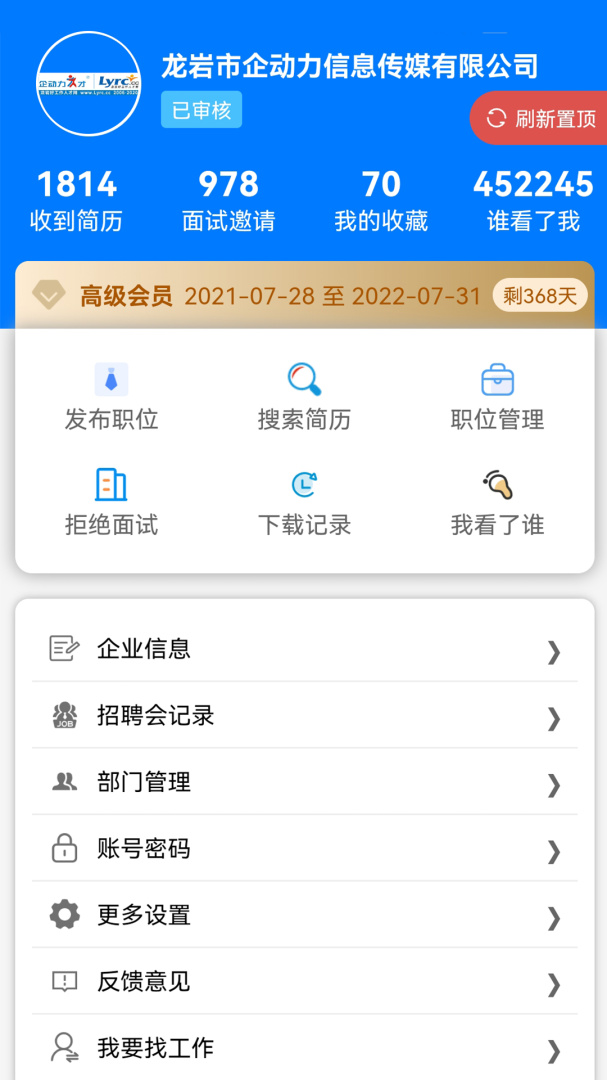607x1080 pixels.
Task: See 谁看了我 viewers list
Action: pyautogui.click(x=533, y=201)
